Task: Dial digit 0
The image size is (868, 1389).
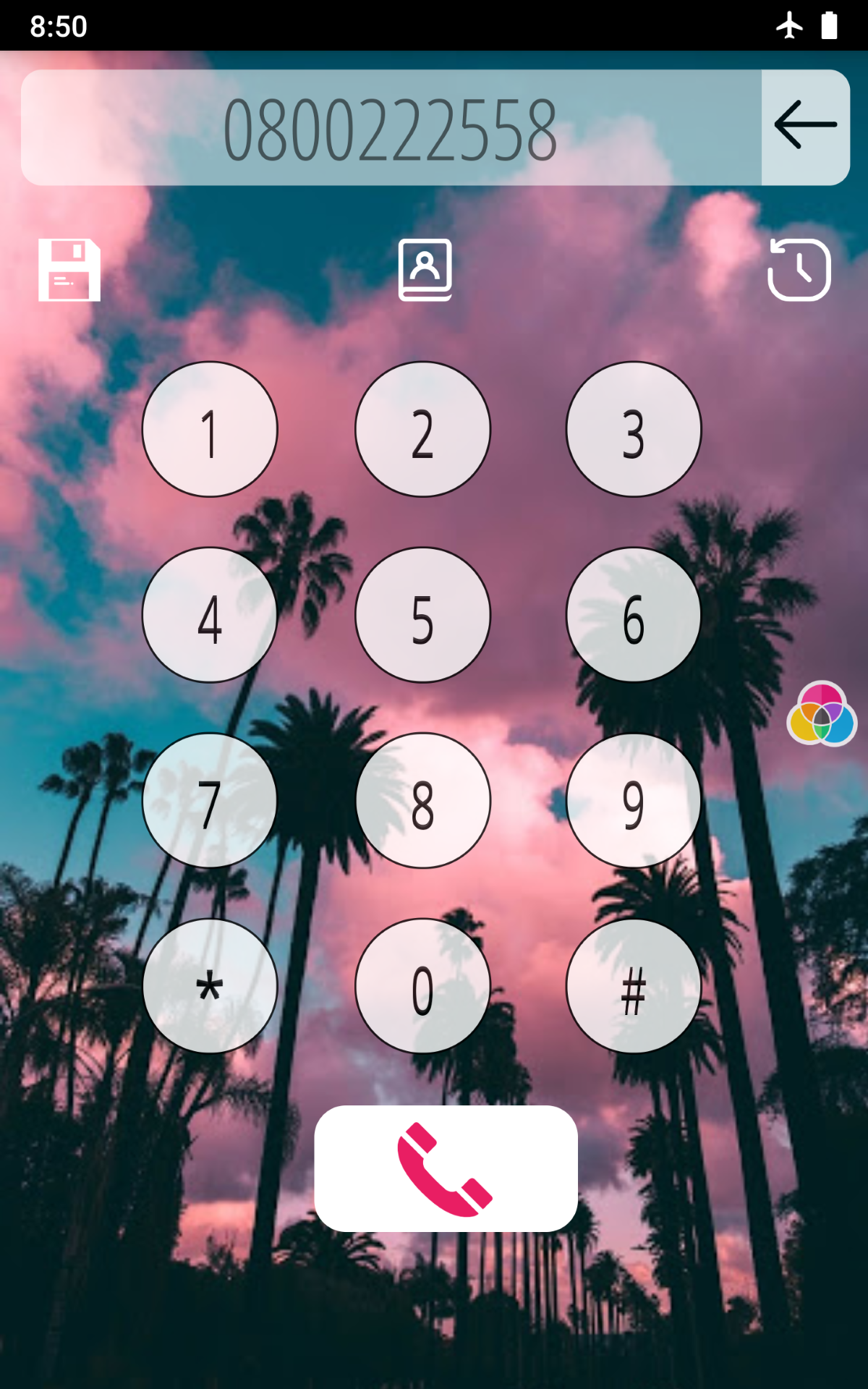Action: coord(422,986)
